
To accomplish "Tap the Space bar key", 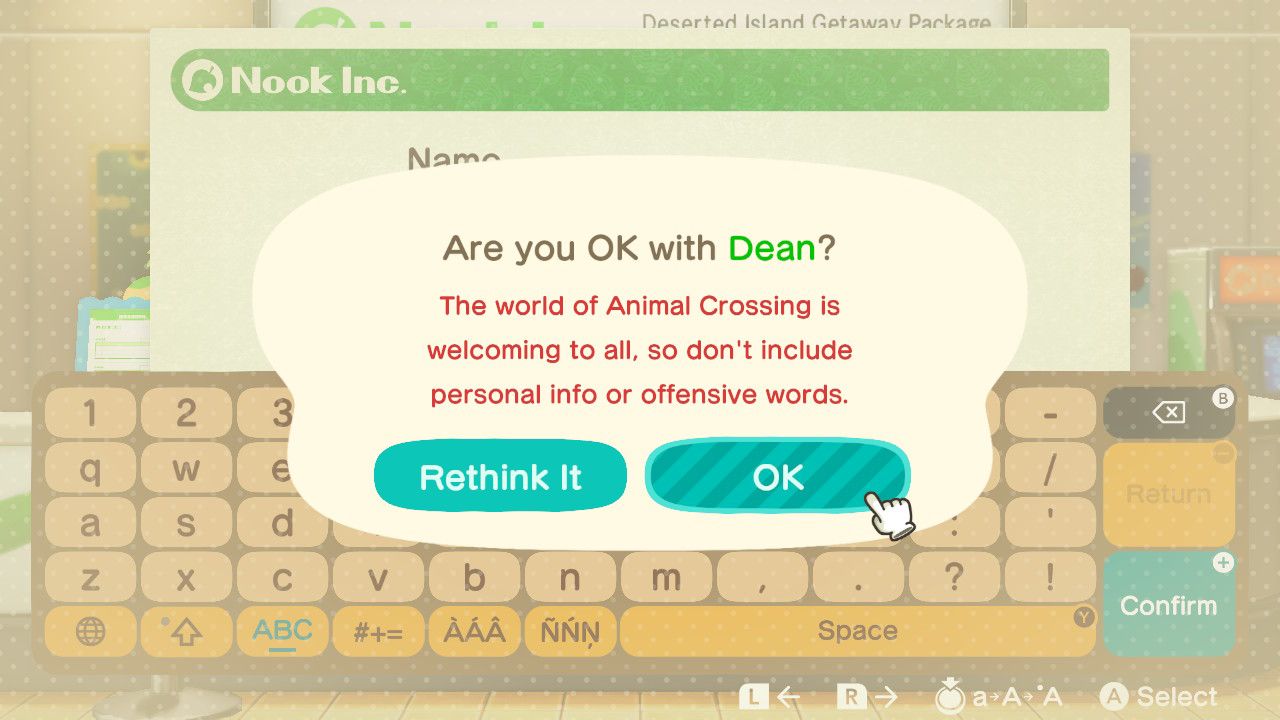I will point(857,631).
